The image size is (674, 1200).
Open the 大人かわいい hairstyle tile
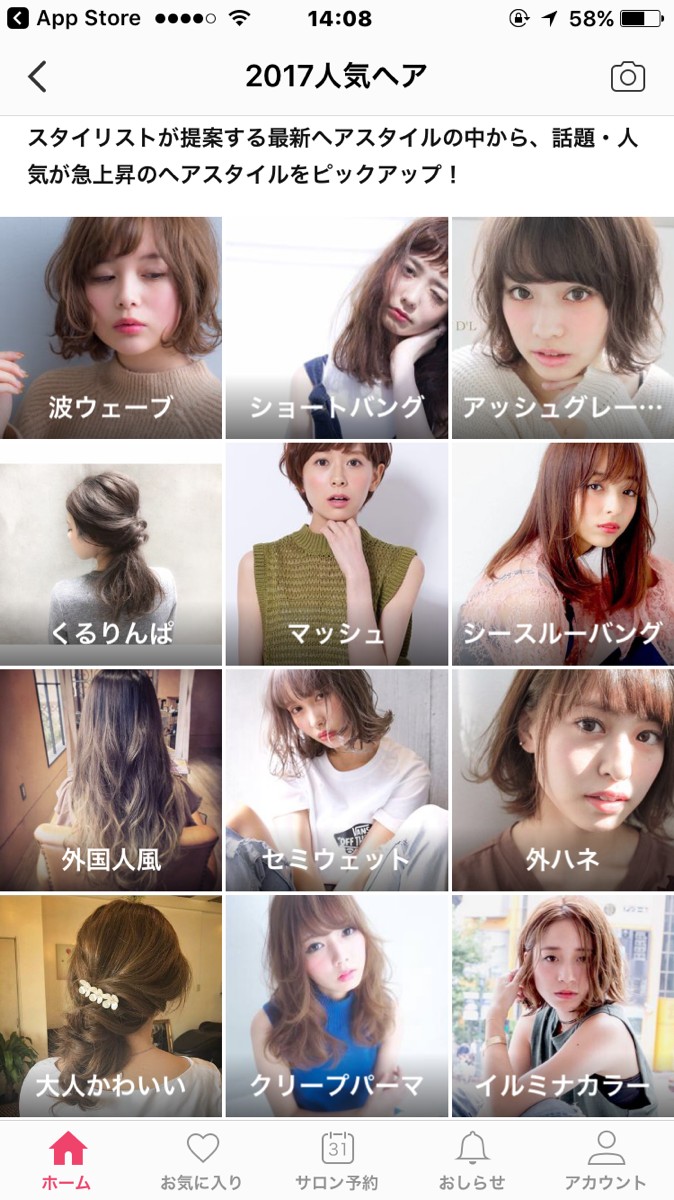click(x=111, y=1006)
